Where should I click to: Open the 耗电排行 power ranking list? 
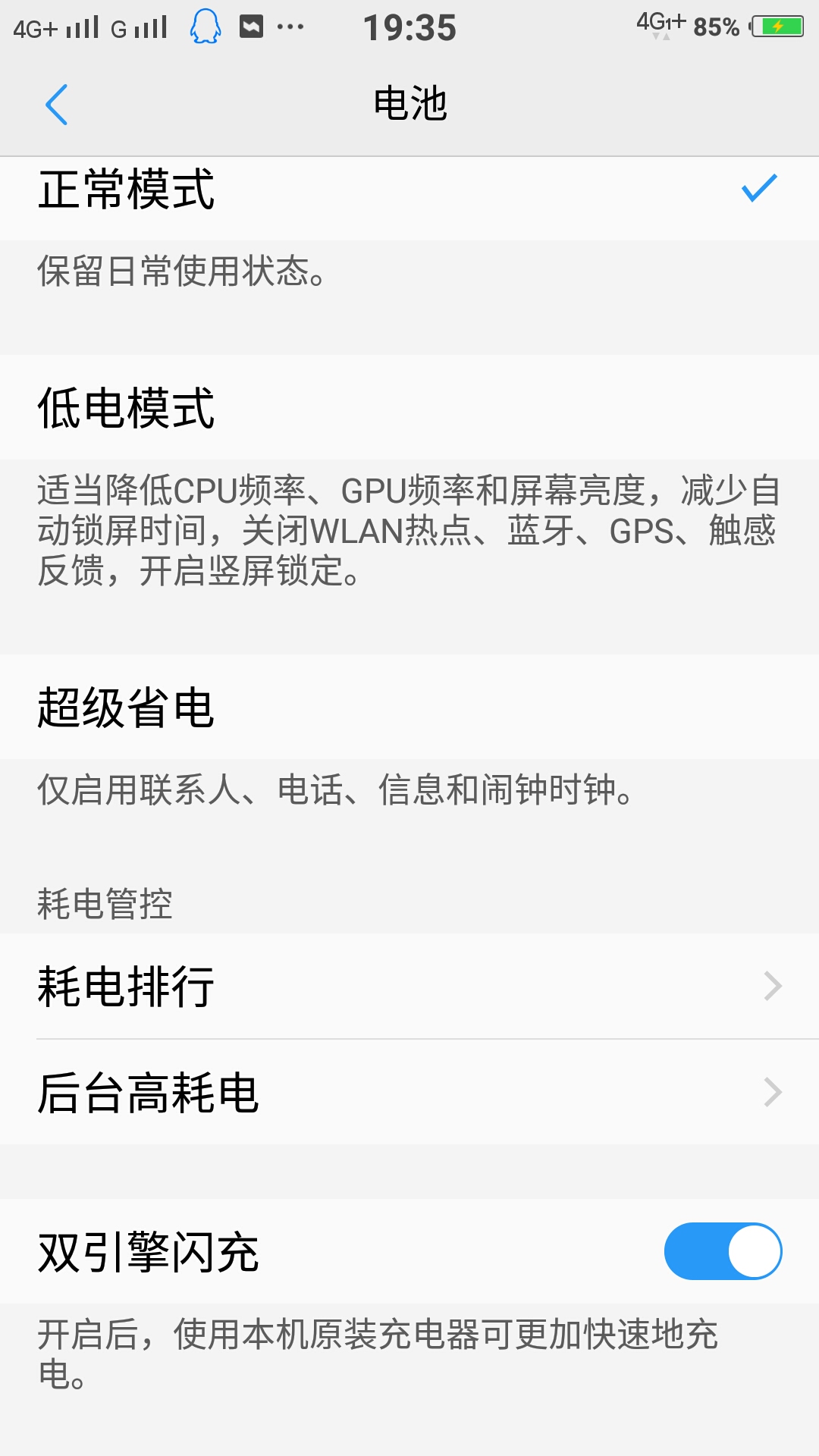click(x=125, y=984)
